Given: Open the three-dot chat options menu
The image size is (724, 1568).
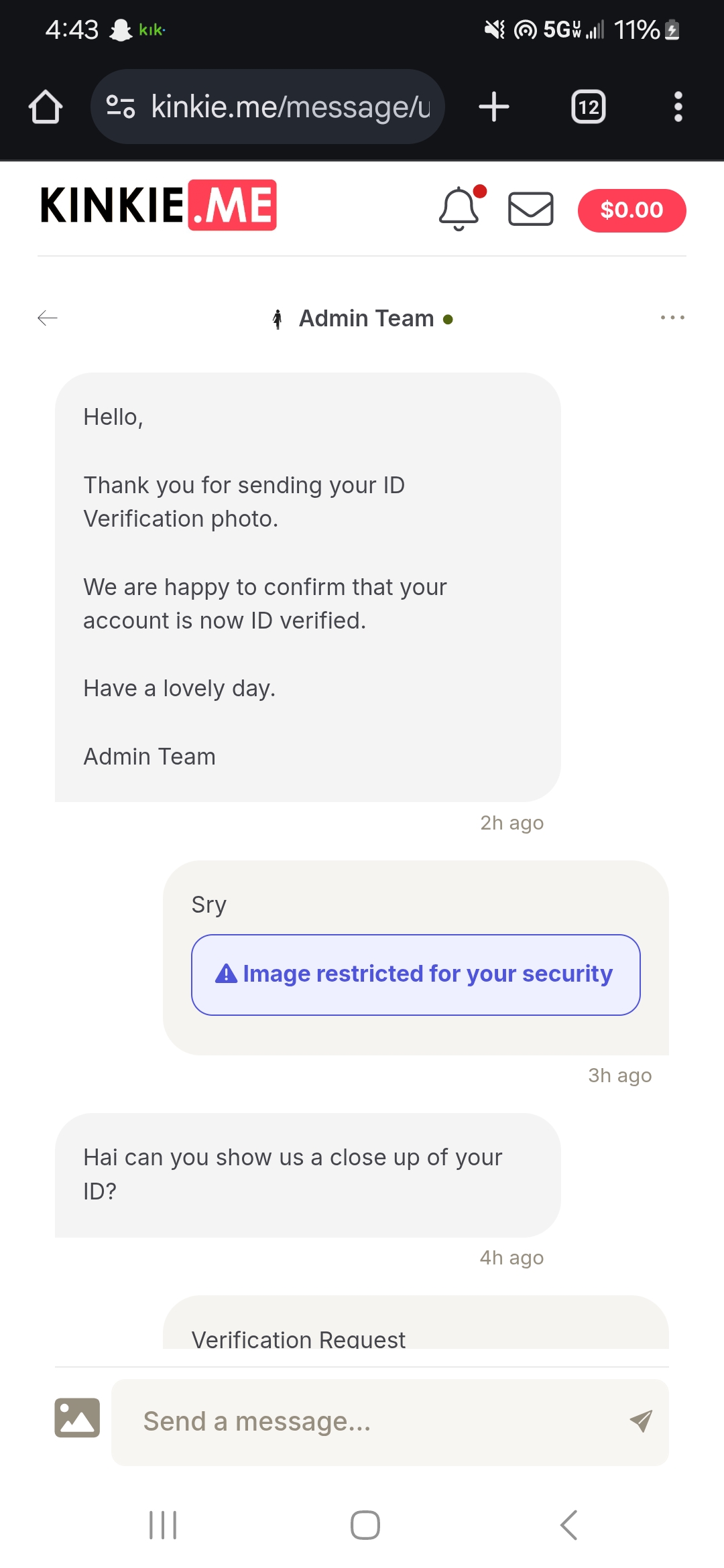Looking at the screenshot, I should 672,318.
